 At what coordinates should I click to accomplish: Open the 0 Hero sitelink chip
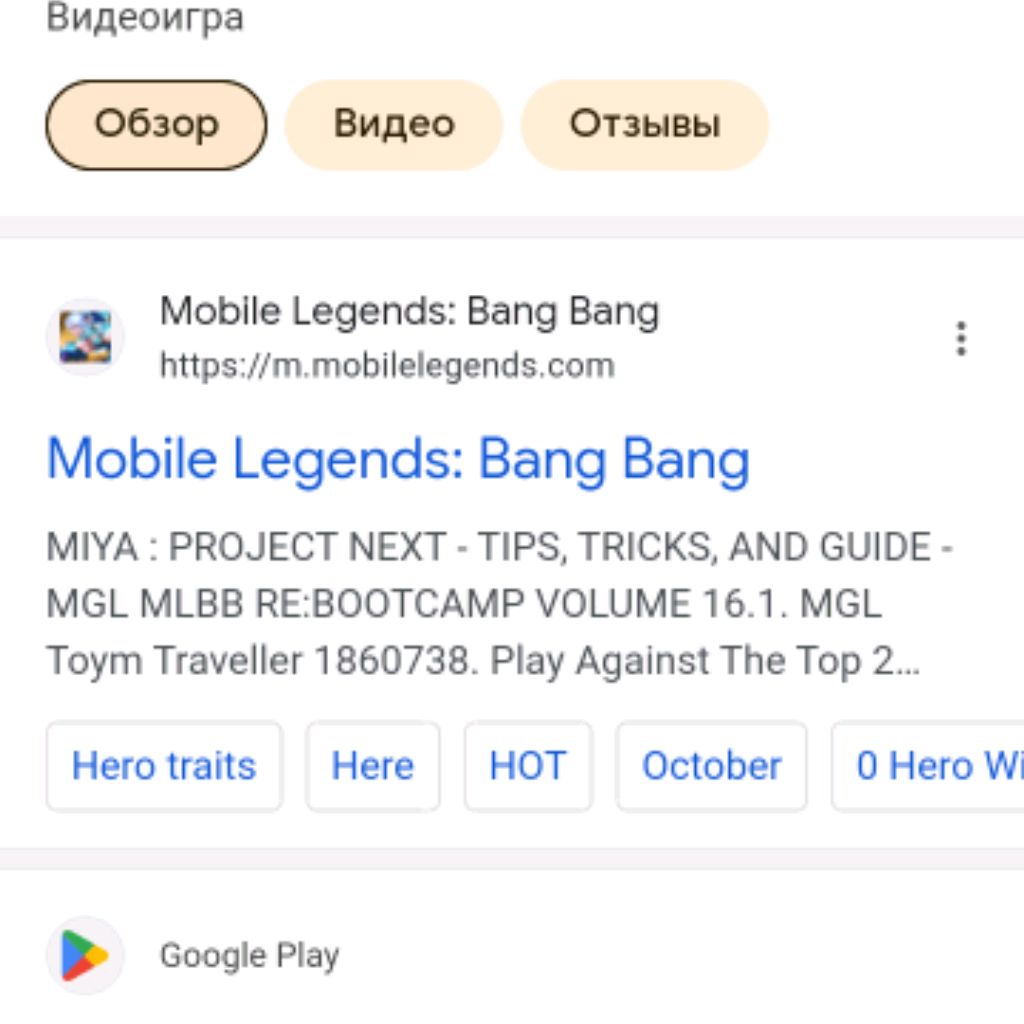click(x=930, y=766)
